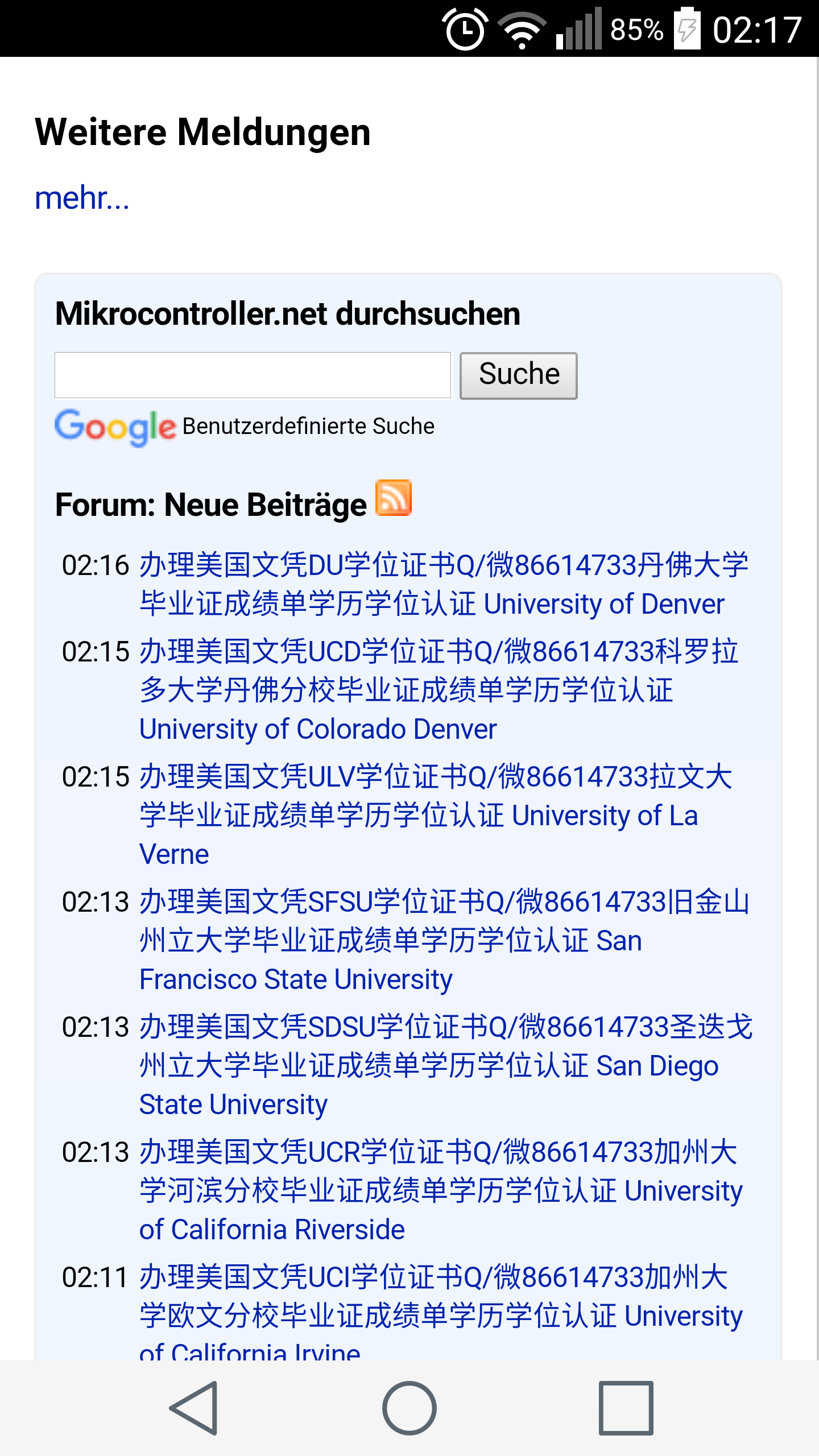Image resolution: width=819 pixels, height=1456 pixels.
Task: Open the San Francisco State University post
Action: pyautogui.click(x=445, y=941)
